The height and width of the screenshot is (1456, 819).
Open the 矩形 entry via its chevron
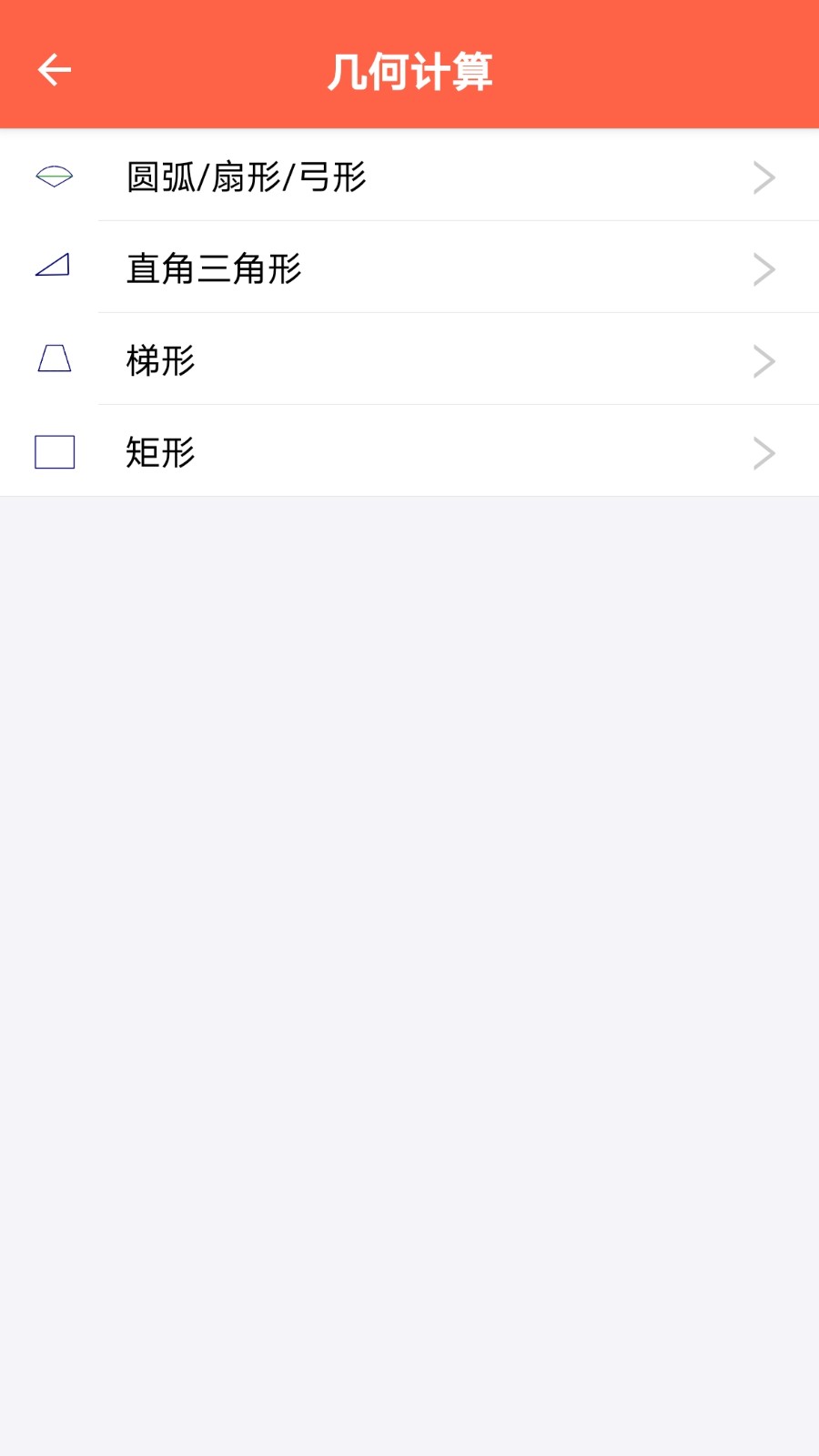click(x=763, y=452)
